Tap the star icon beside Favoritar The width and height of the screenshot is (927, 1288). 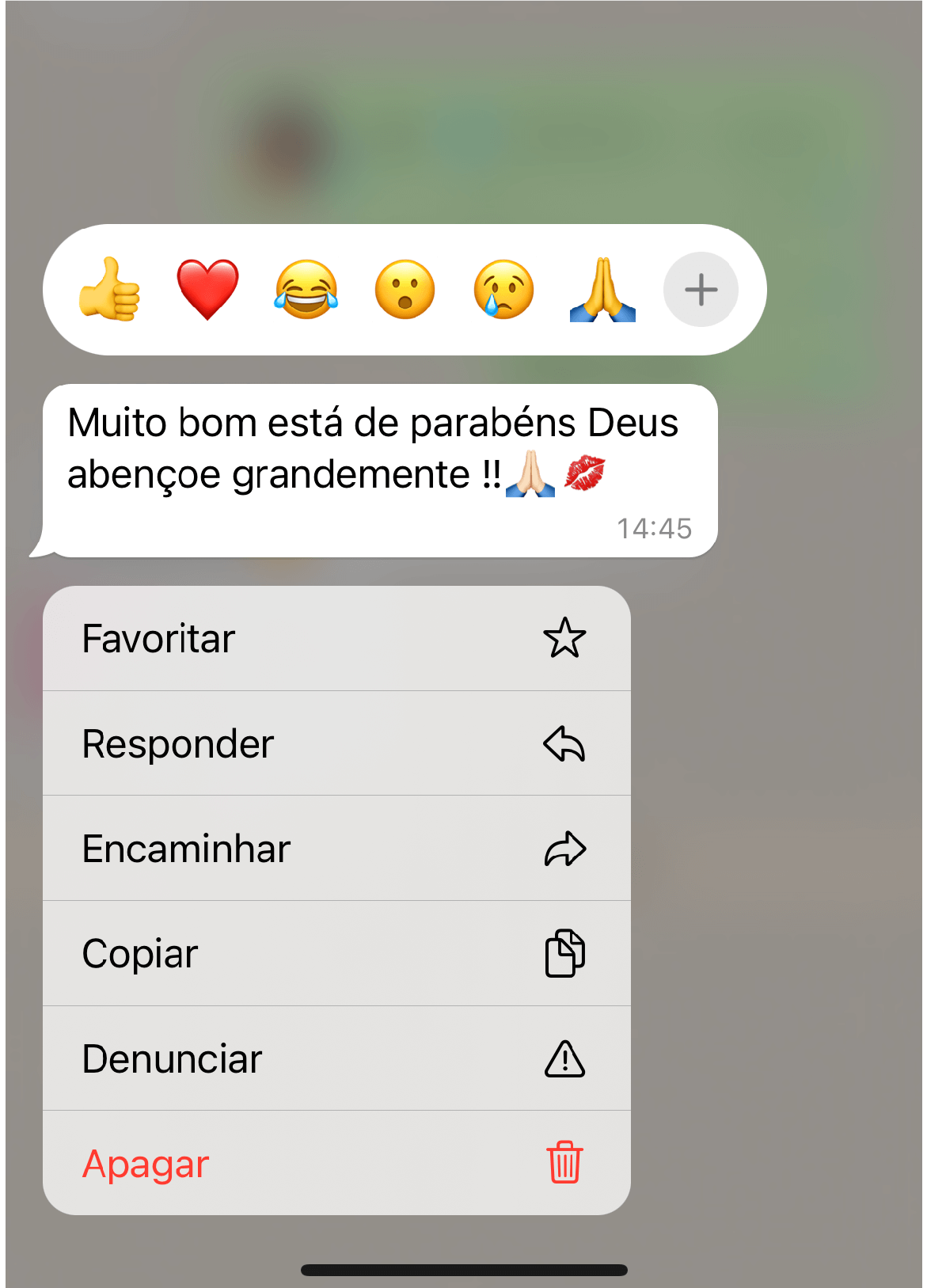(x=565, y=638)
